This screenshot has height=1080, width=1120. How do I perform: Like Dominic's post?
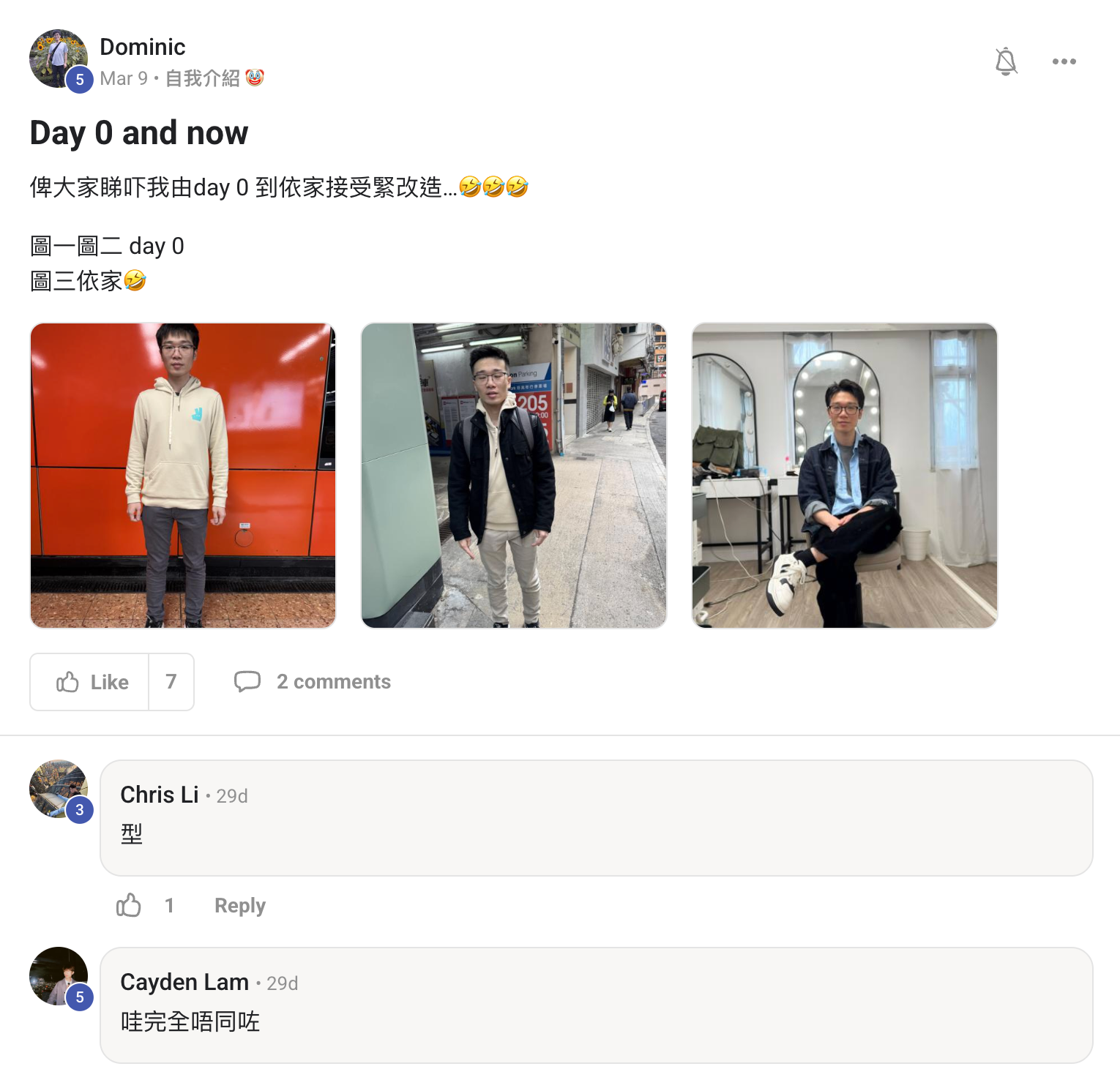pyautogui.click(x=90, y=682)
